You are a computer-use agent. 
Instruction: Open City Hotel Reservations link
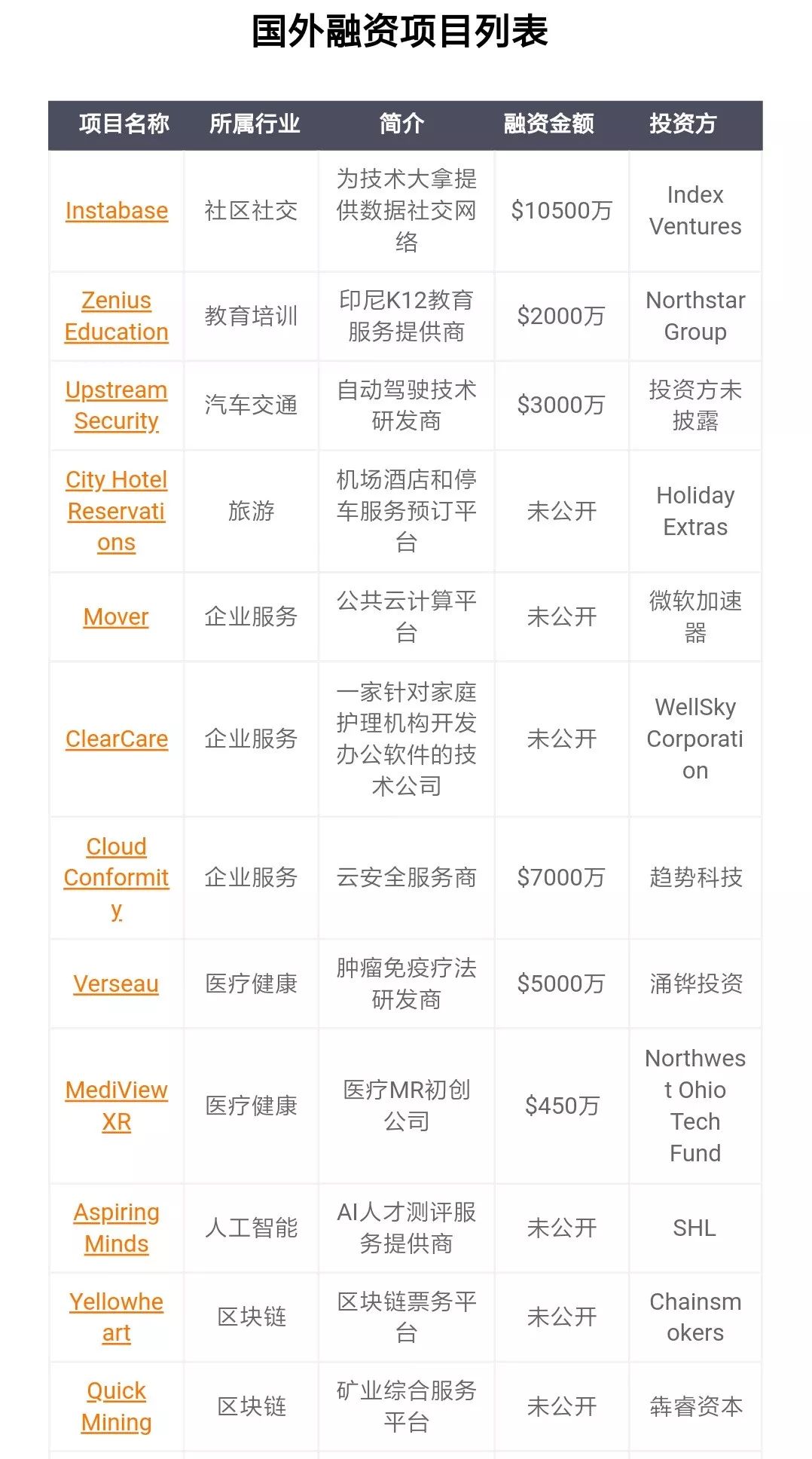tap(117, 511)
